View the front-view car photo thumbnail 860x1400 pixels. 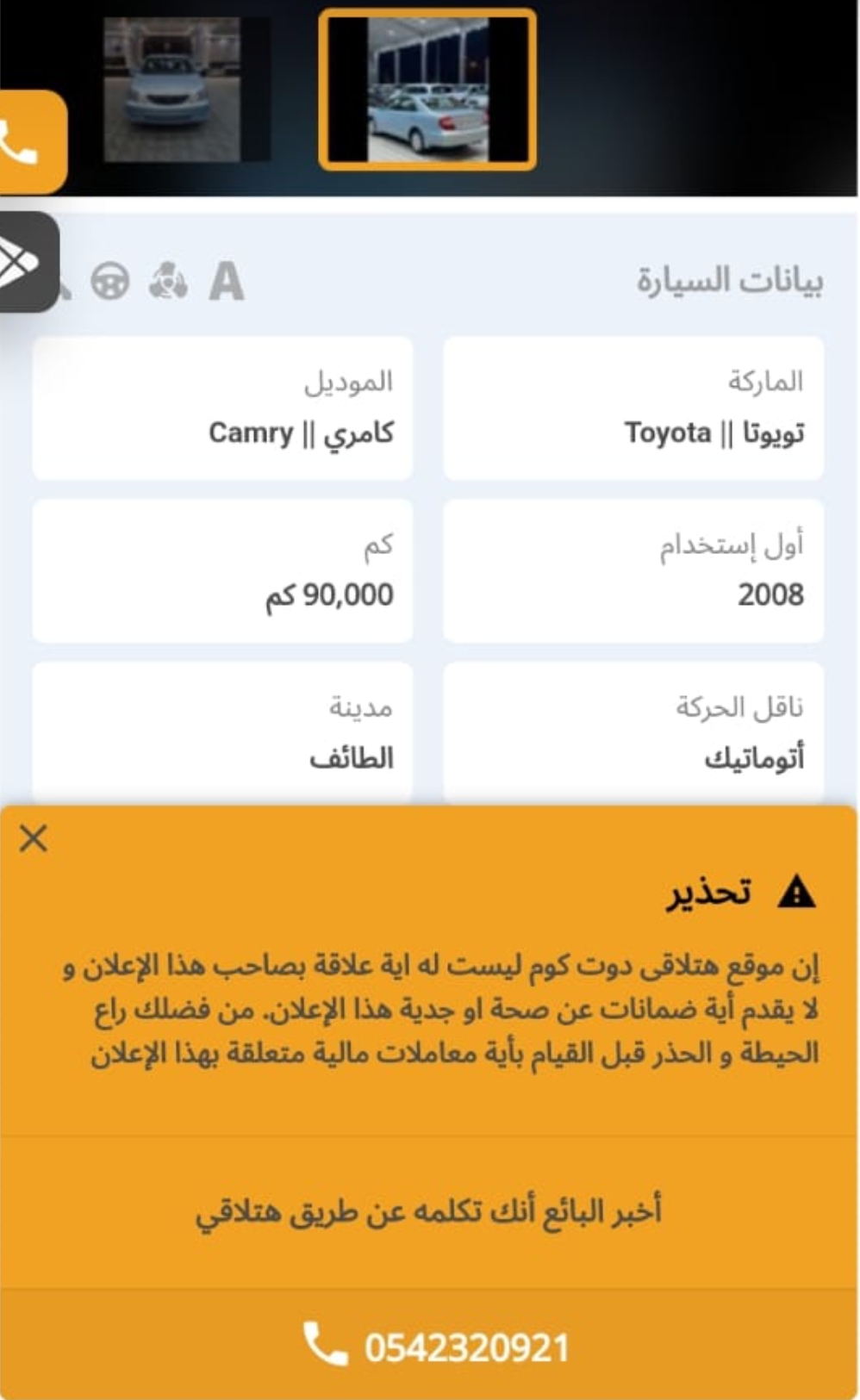click(x=171, y=90)
